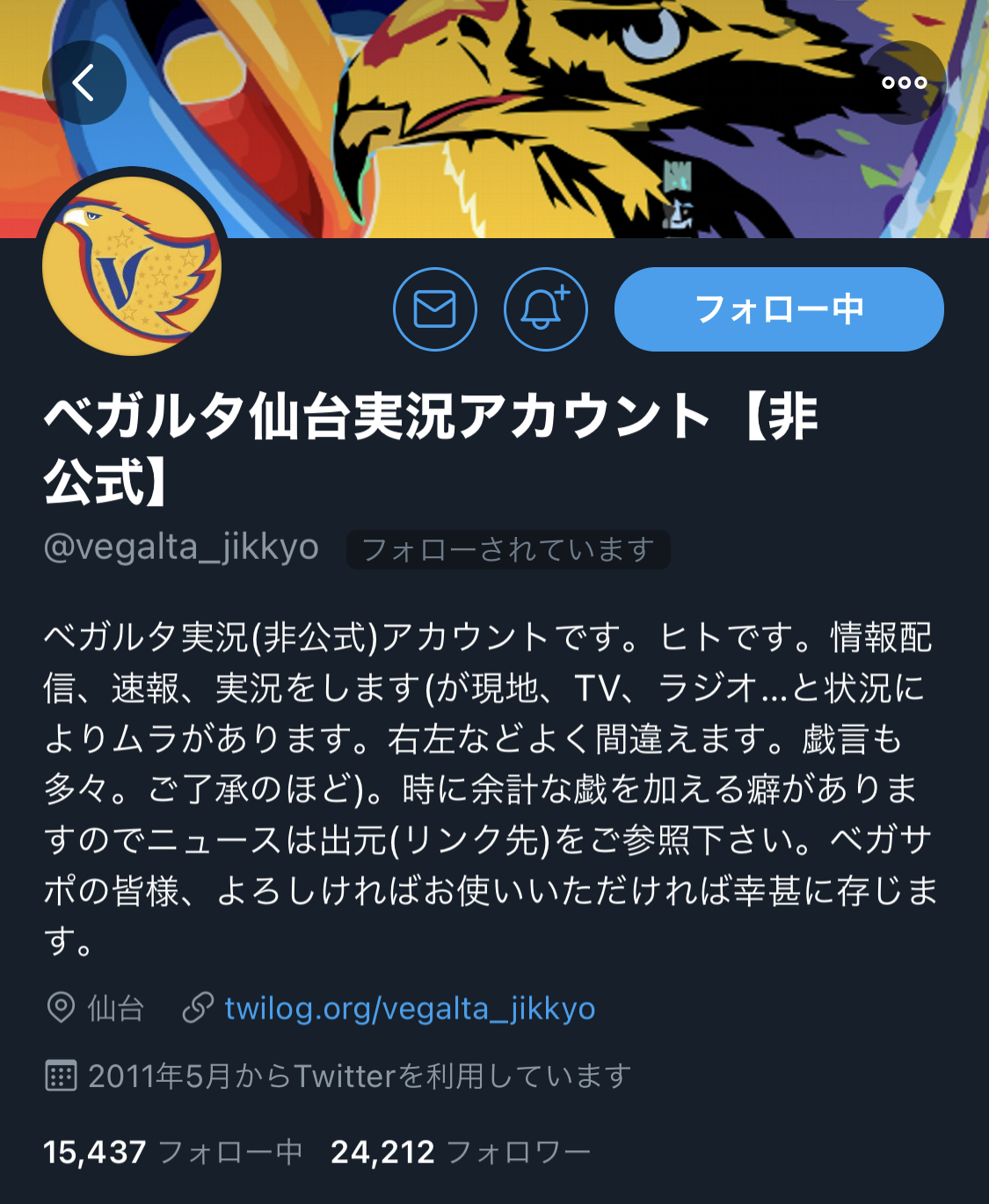View the profile avatar photo
The image size is (989, 1204).
tap(132, 266)
